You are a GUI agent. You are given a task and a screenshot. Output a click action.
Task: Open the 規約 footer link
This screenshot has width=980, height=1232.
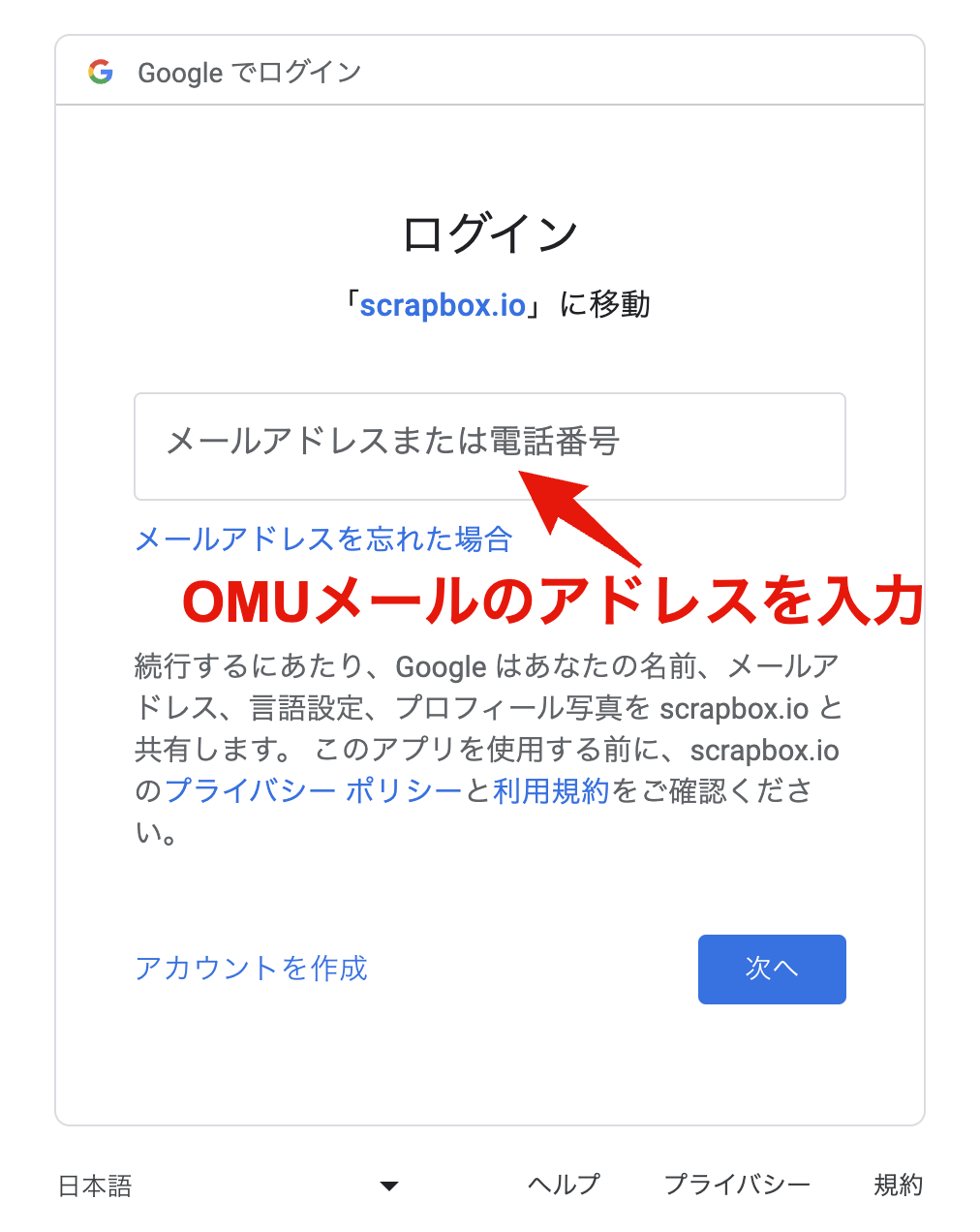(898, 1185)
